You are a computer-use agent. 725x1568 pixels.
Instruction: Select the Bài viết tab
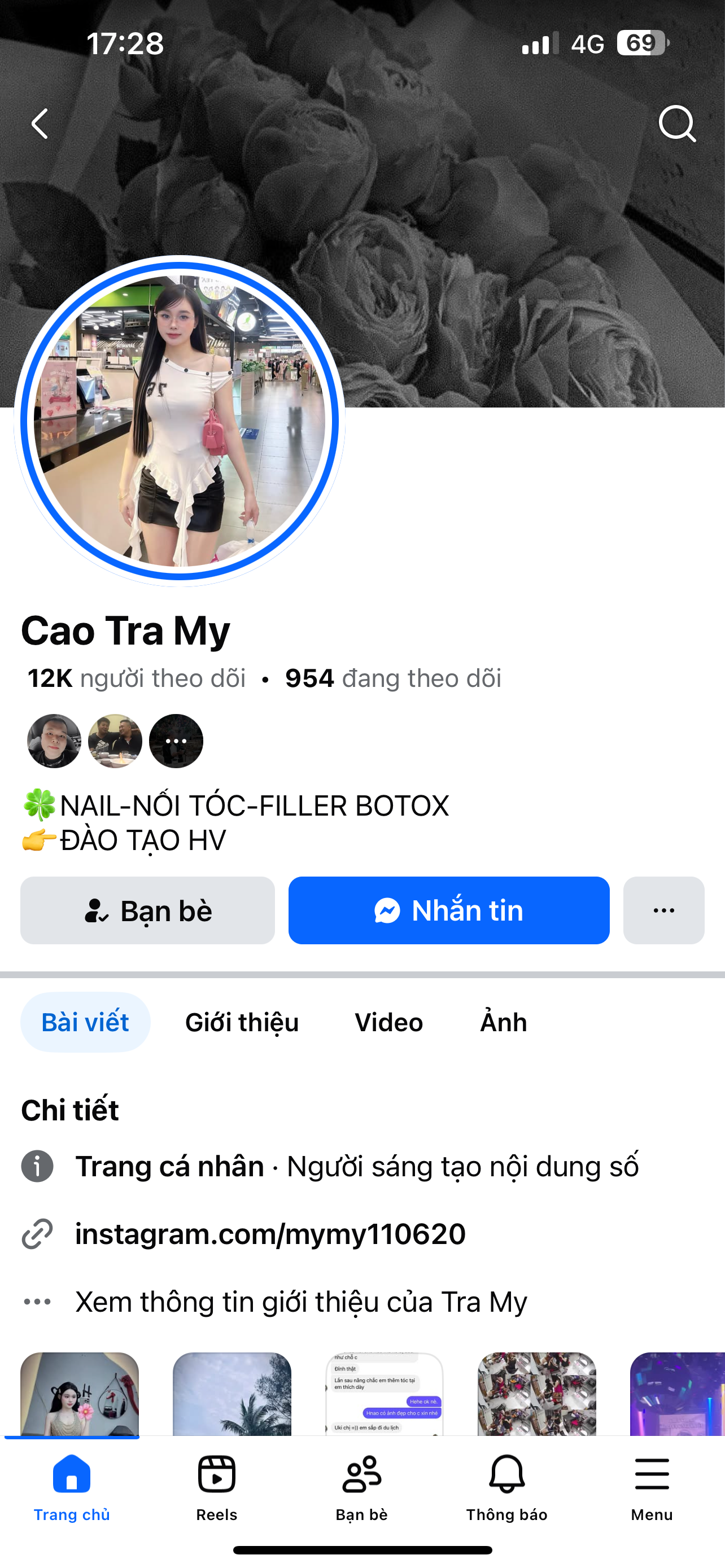(x=85, y=1022)
